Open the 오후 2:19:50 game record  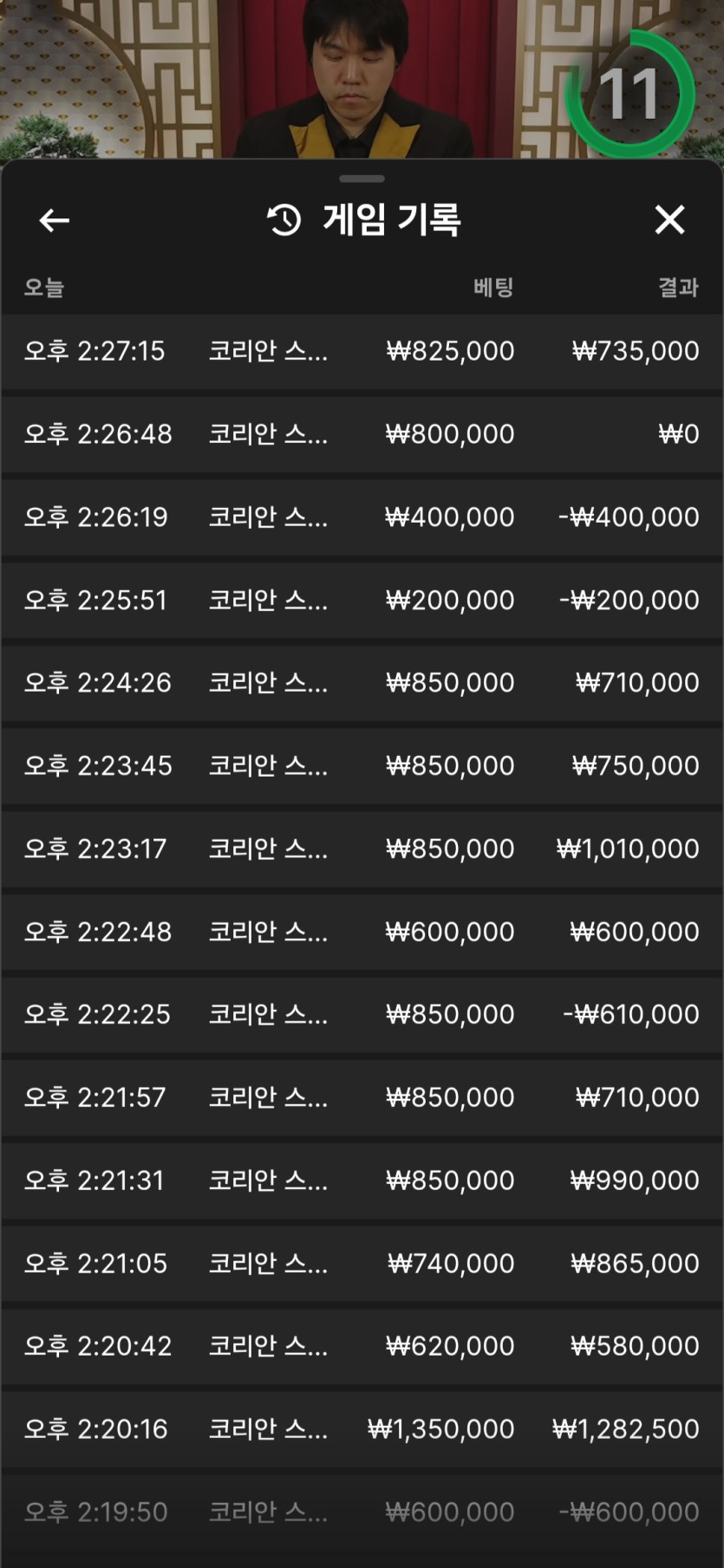tap(362, 1513)
